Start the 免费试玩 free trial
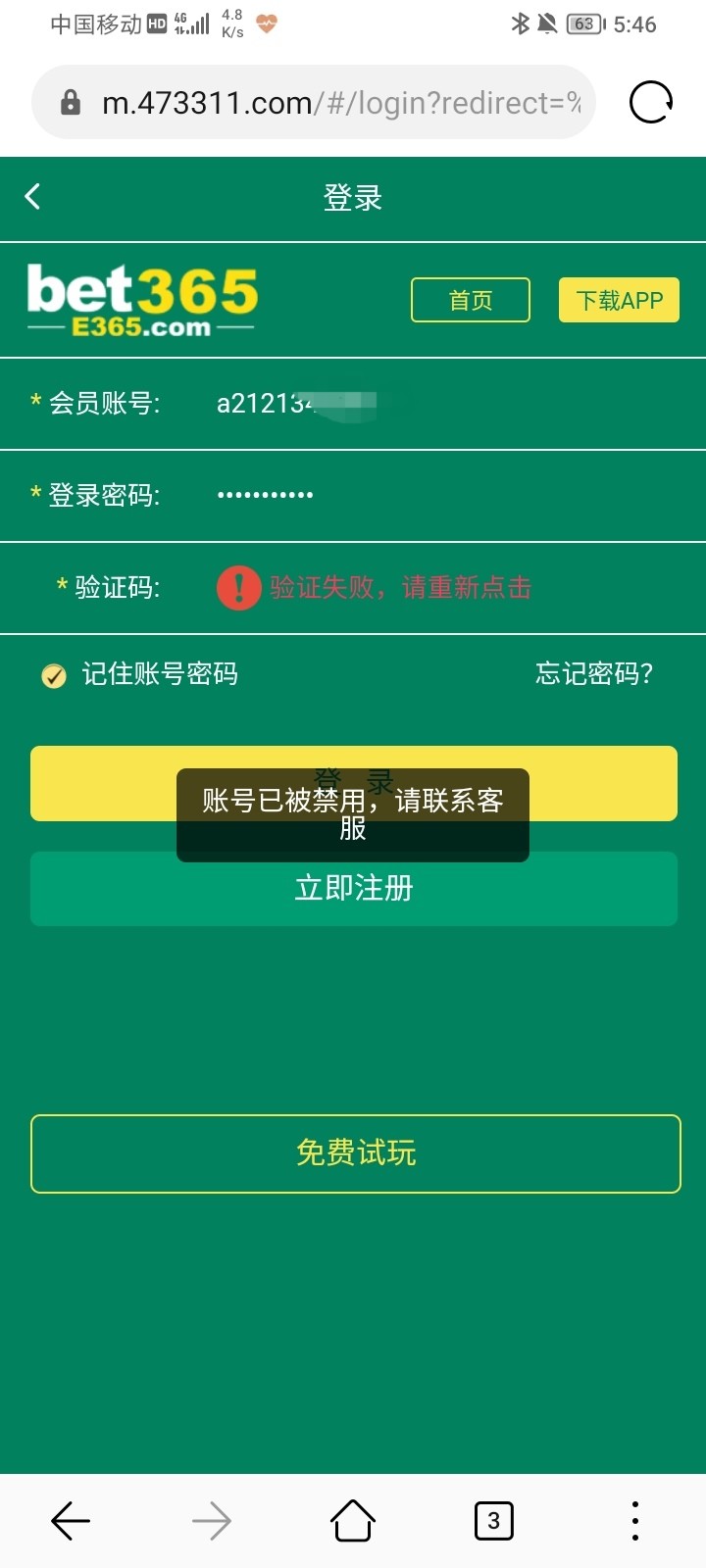Image resolution: width=706 pixels, height=1568 pixels. click(355, 1152)
